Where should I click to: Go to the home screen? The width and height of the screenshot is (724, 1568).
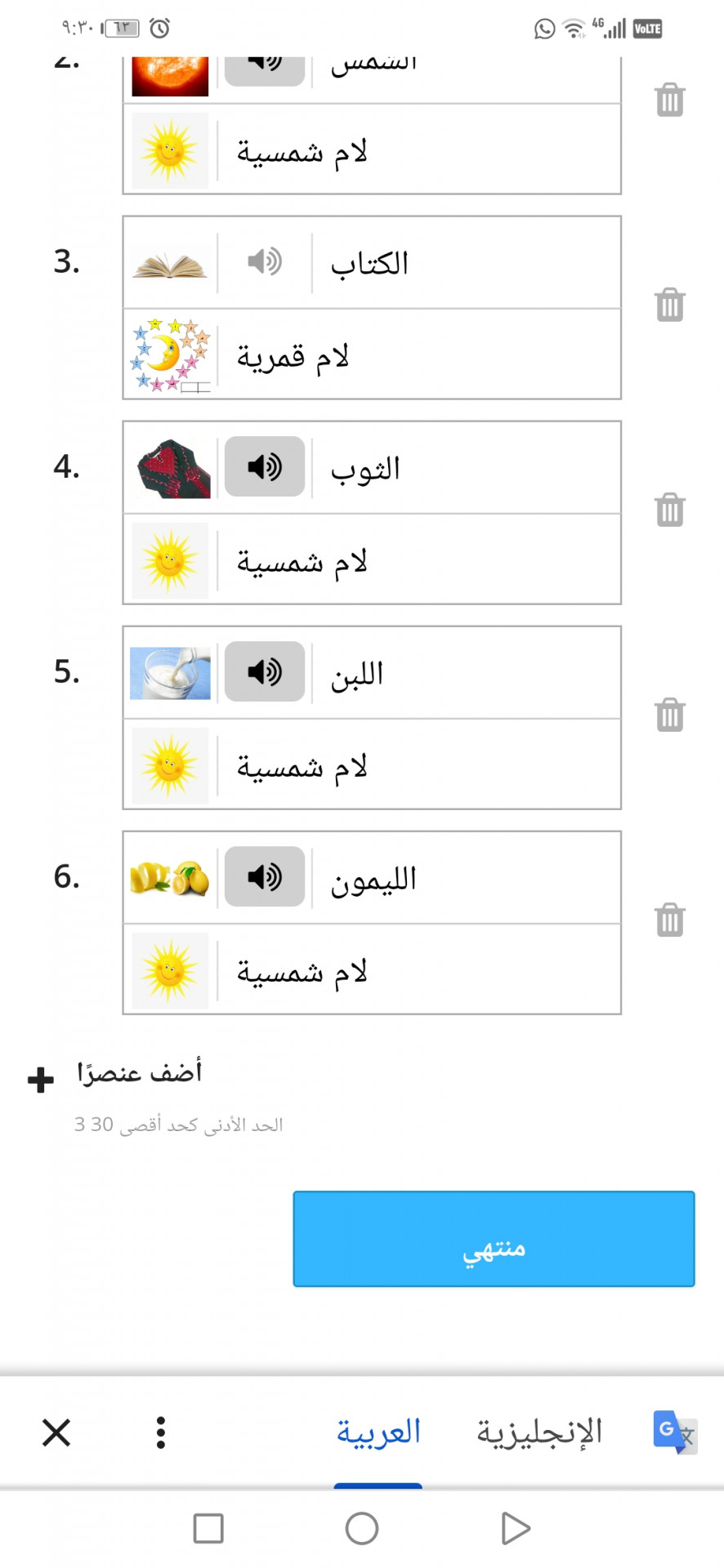362,1528
